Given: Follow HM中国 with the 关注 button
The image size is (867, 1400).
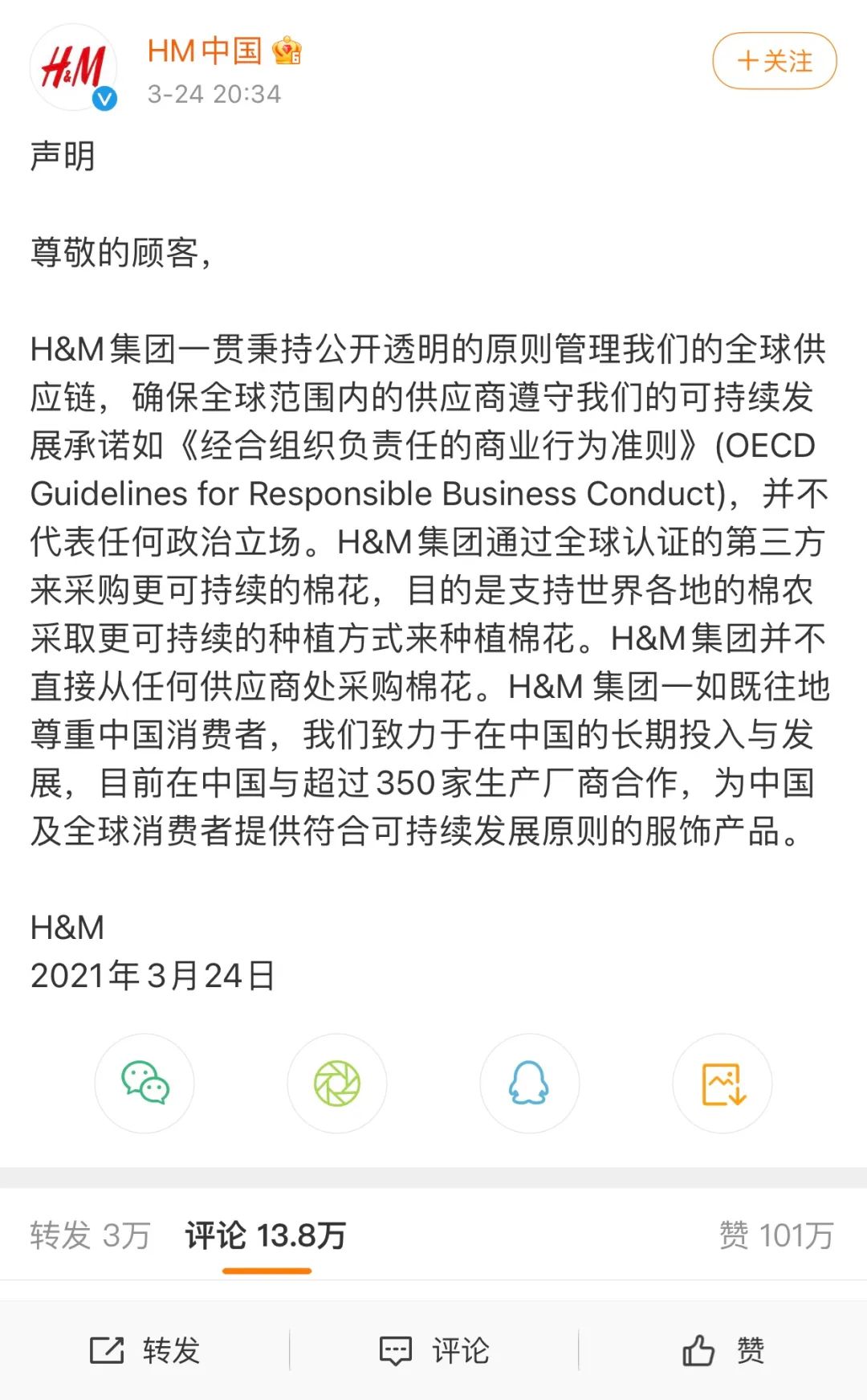Looking at the screenshot, I should 774,61.
